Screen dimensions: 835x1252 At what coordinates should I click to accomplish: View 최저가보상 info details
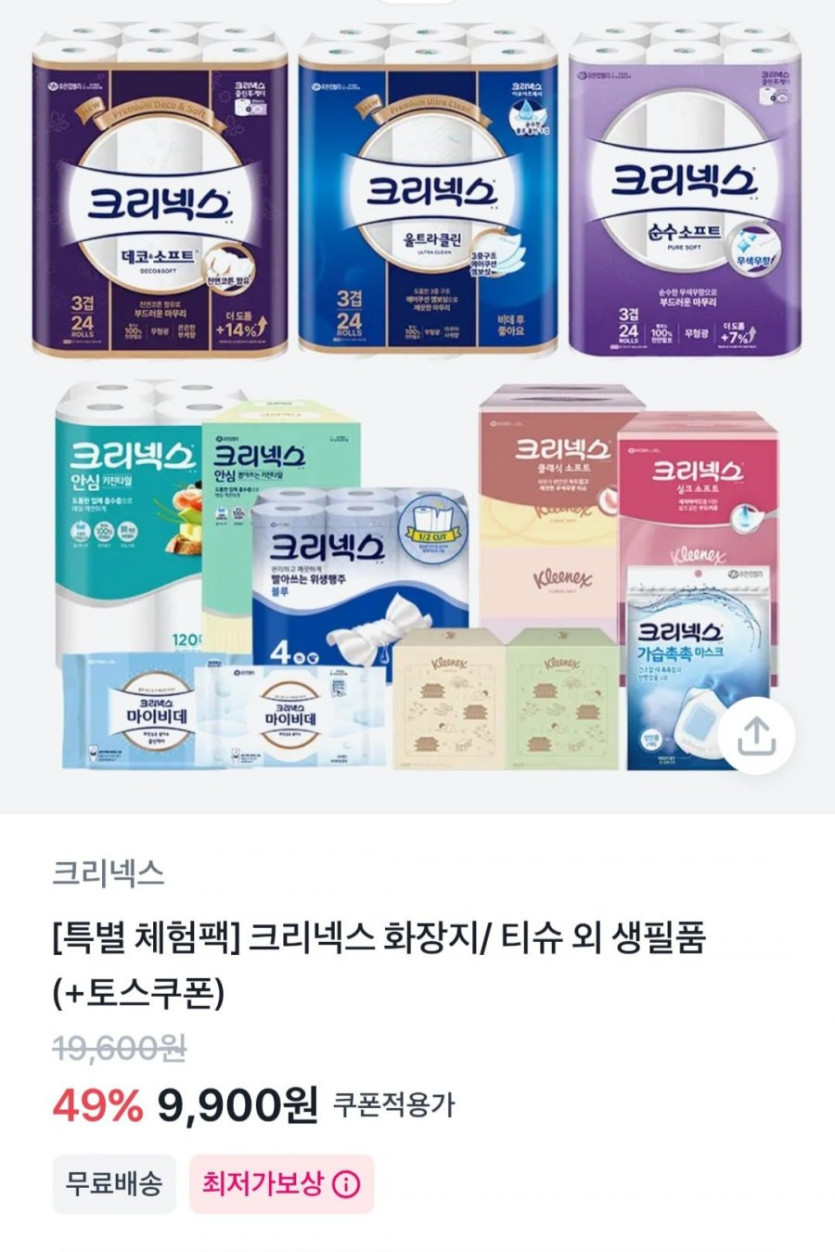click(345, 1185)
